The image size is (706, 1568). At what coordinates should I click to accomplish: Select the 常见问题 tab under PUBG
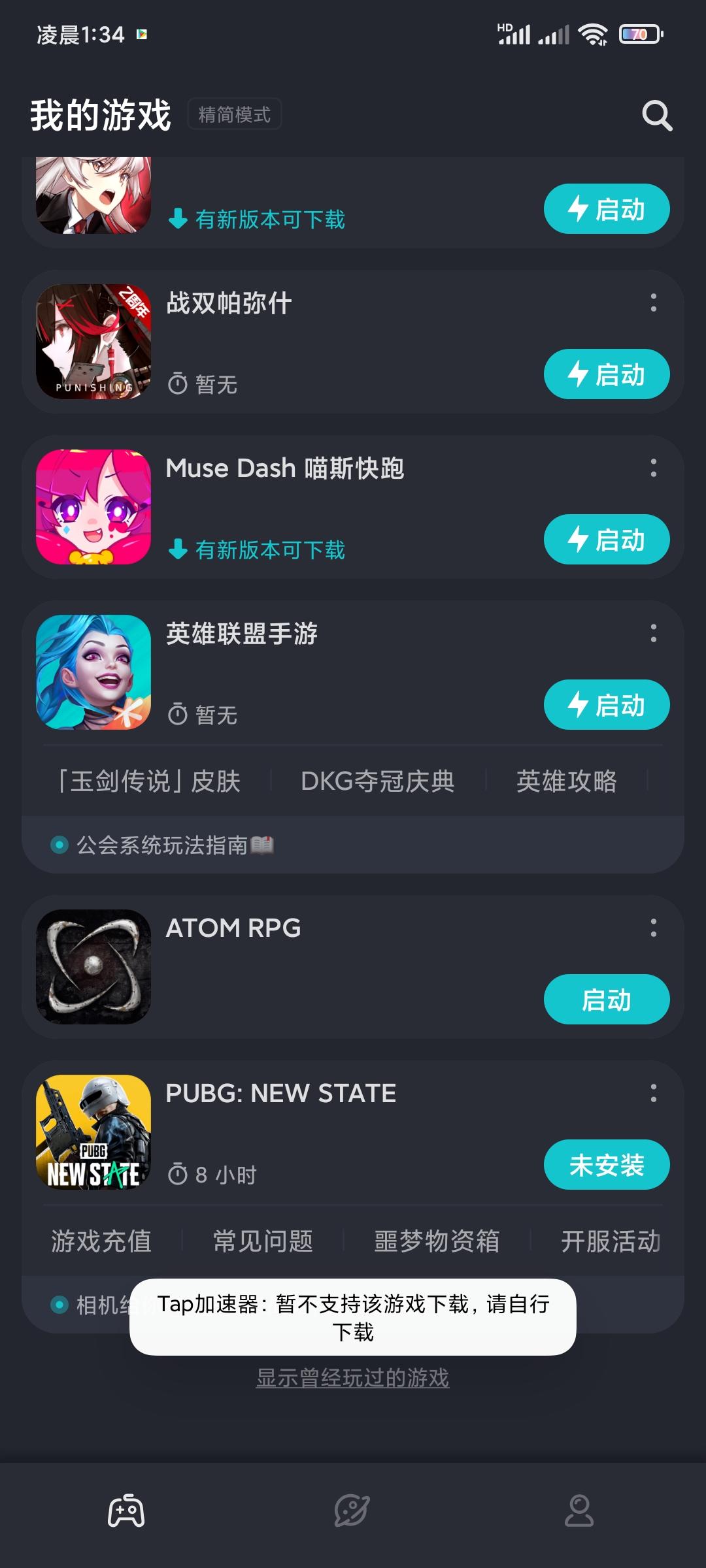[263, 1241]
